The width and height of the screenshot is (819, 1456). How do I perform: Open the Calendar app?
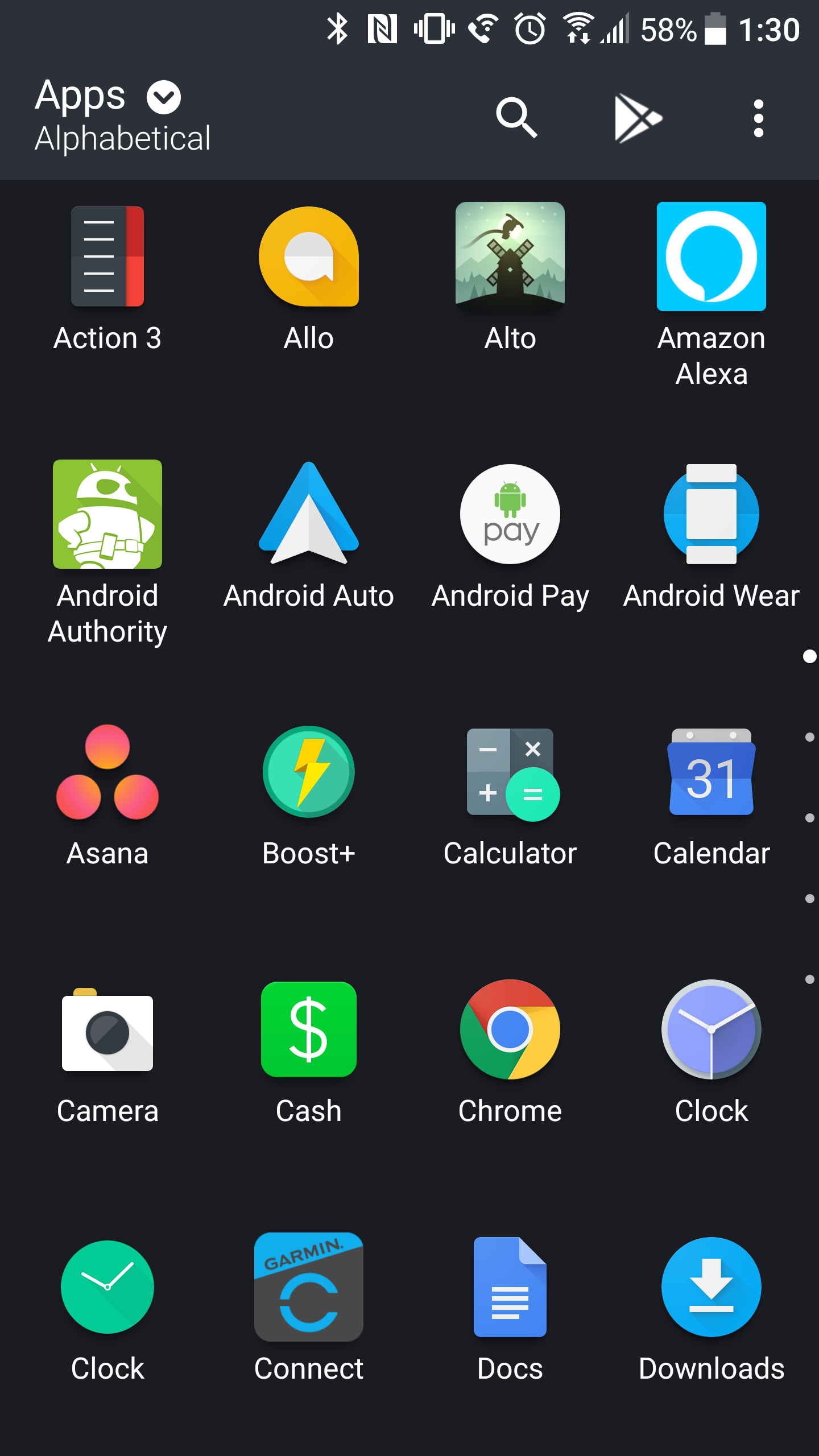pos(711,772)
